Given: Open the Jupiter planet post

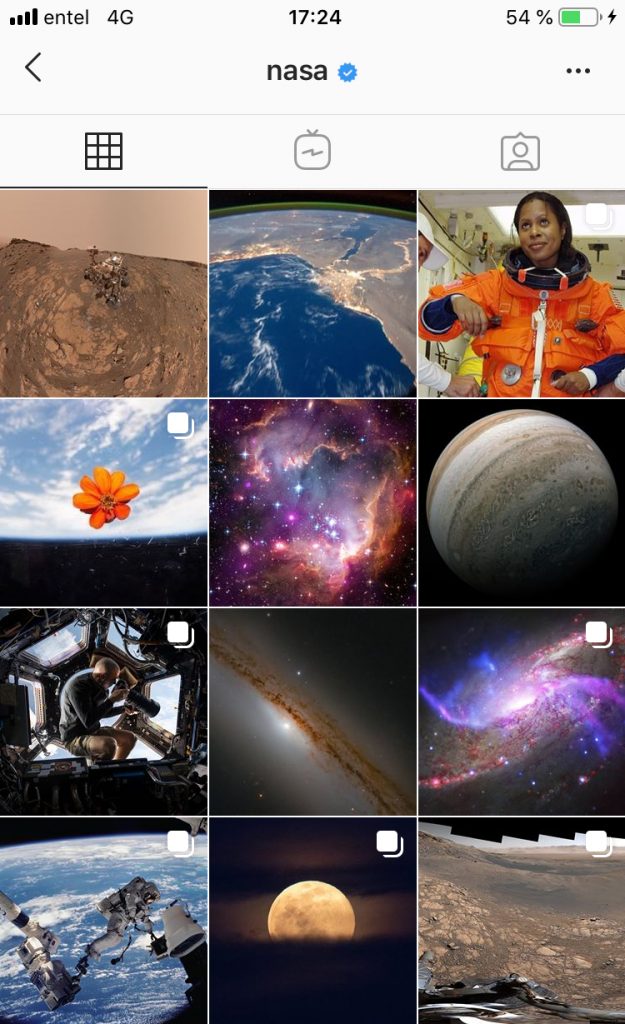Looking at the screenshot, I should (521, 502).
